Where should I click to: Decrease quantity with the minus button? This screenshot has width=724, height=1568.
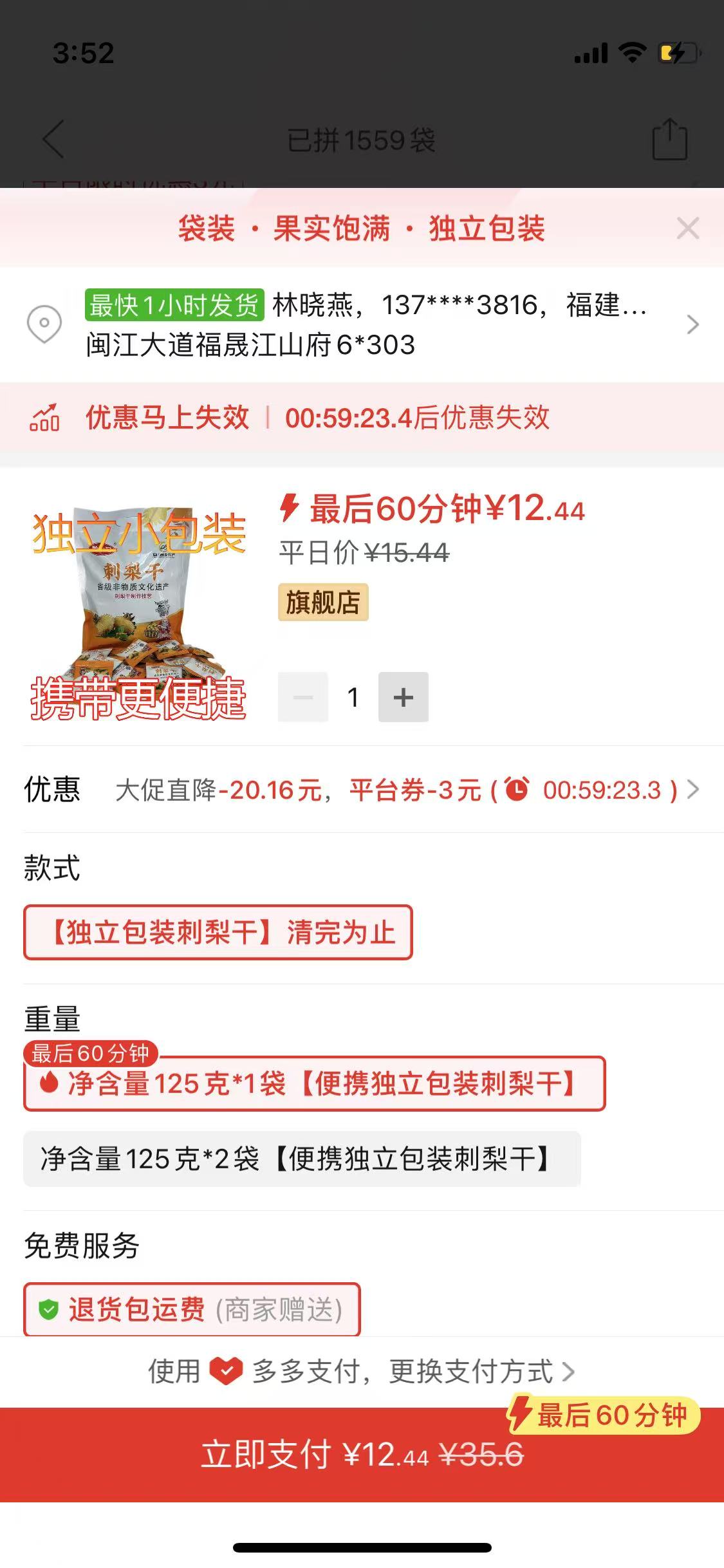[303, 697]
